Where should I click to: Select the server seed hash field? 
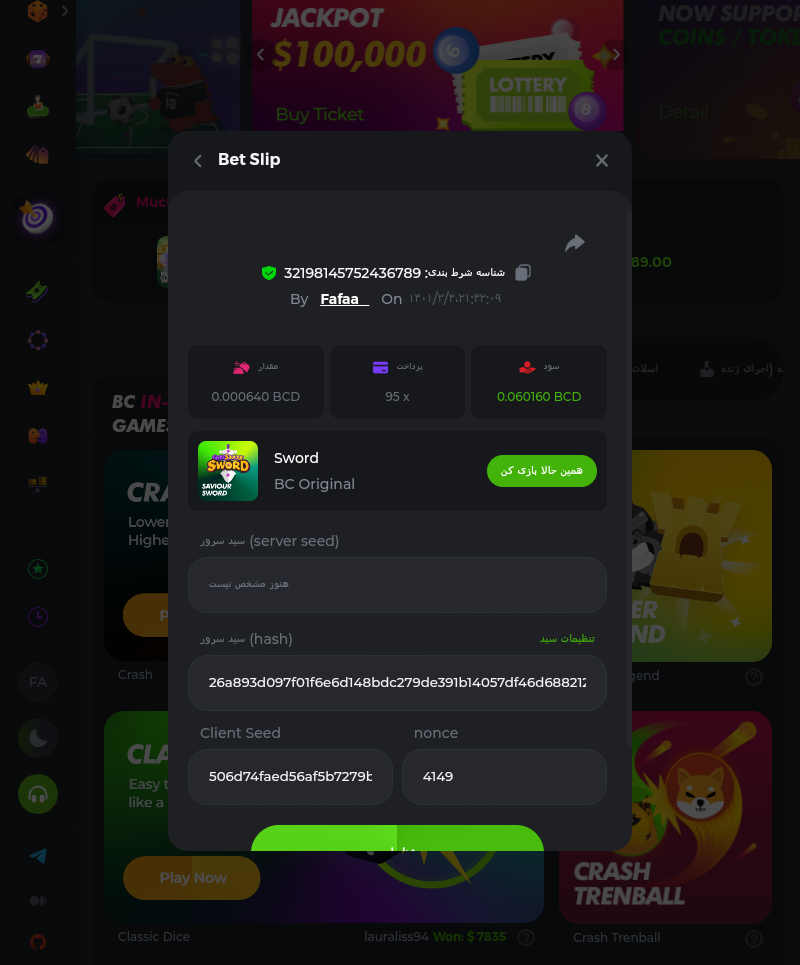click(397, 682)
